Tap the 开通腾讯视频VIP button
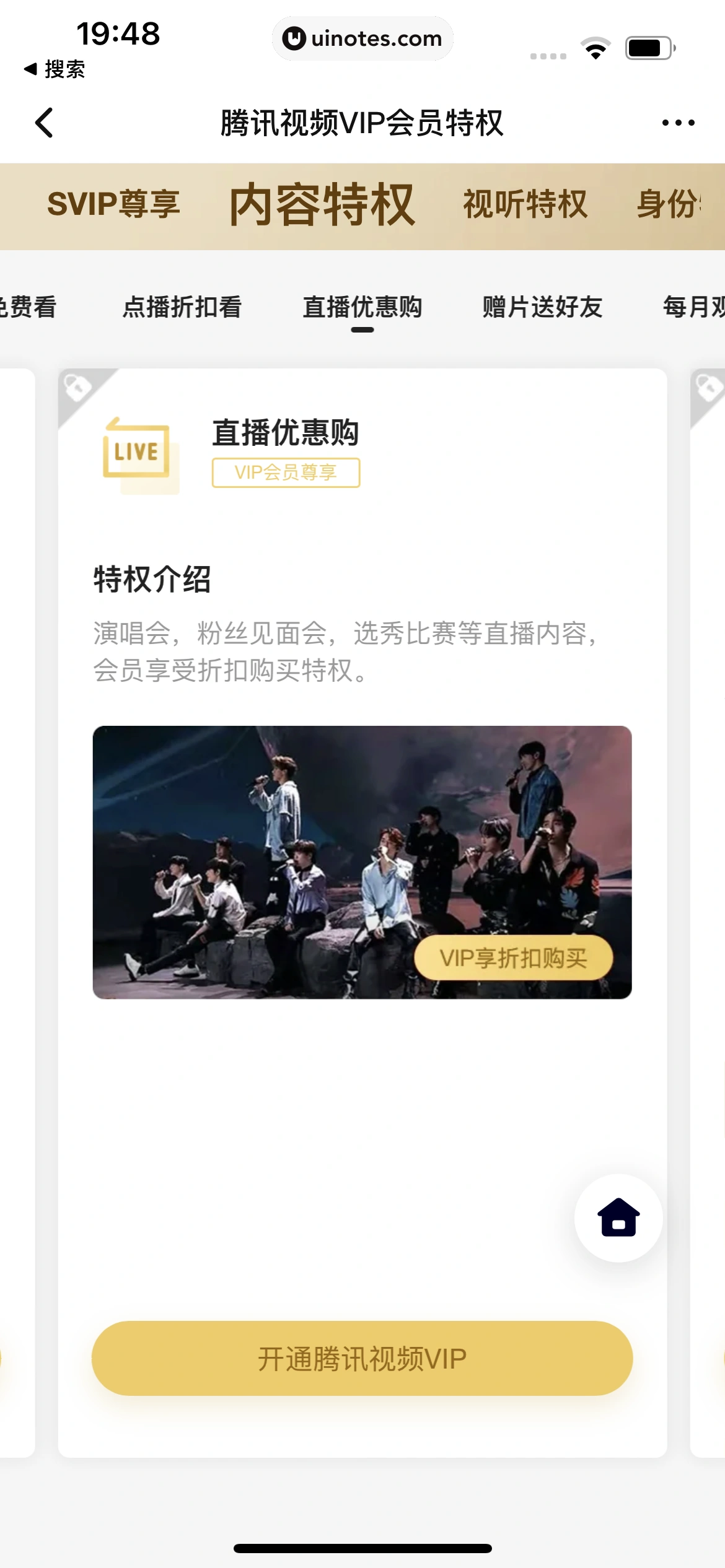 [x=362, y=1358]
